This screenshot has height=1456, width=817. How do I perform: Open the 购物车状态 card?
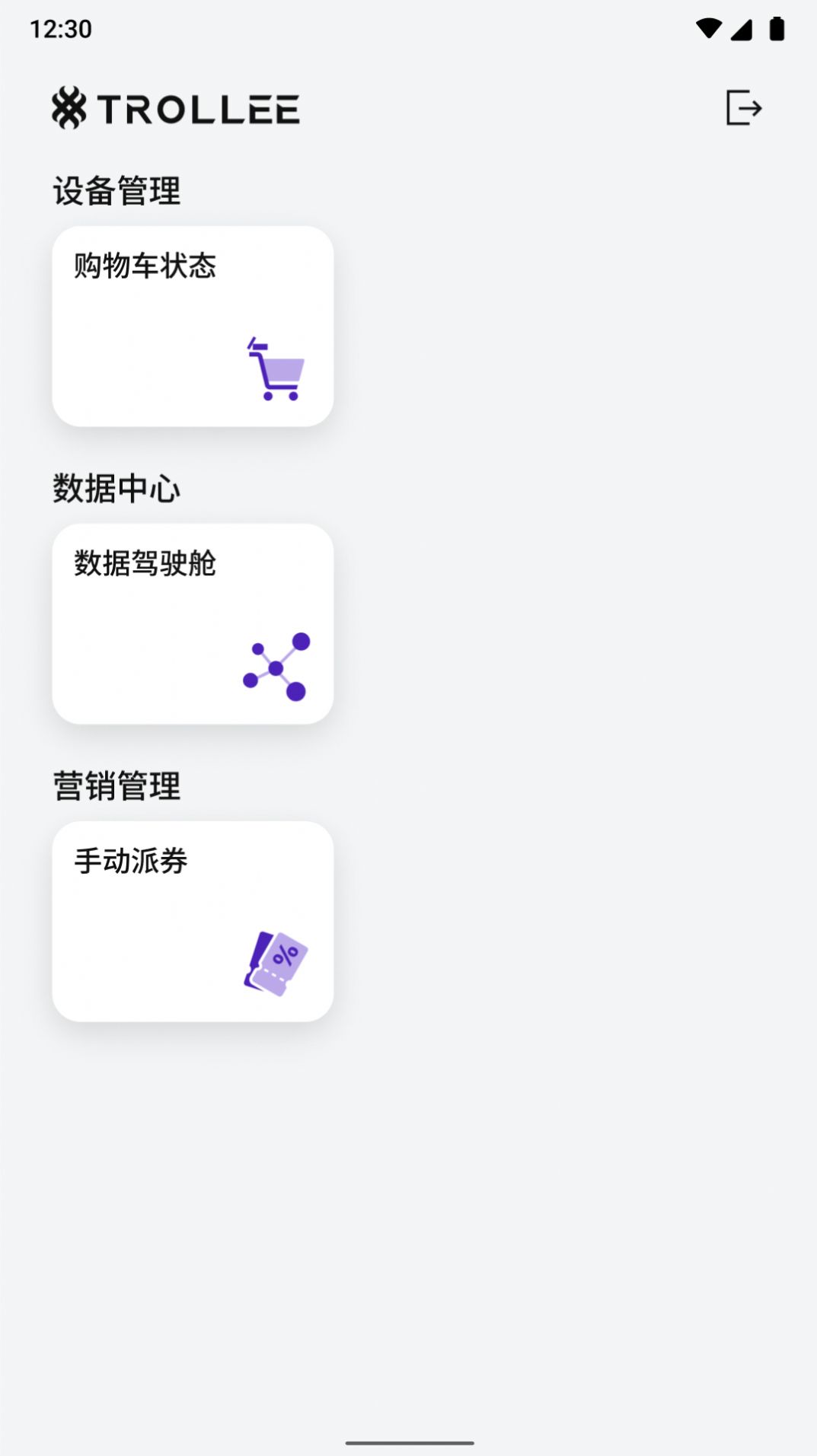(x=193, y=326)
